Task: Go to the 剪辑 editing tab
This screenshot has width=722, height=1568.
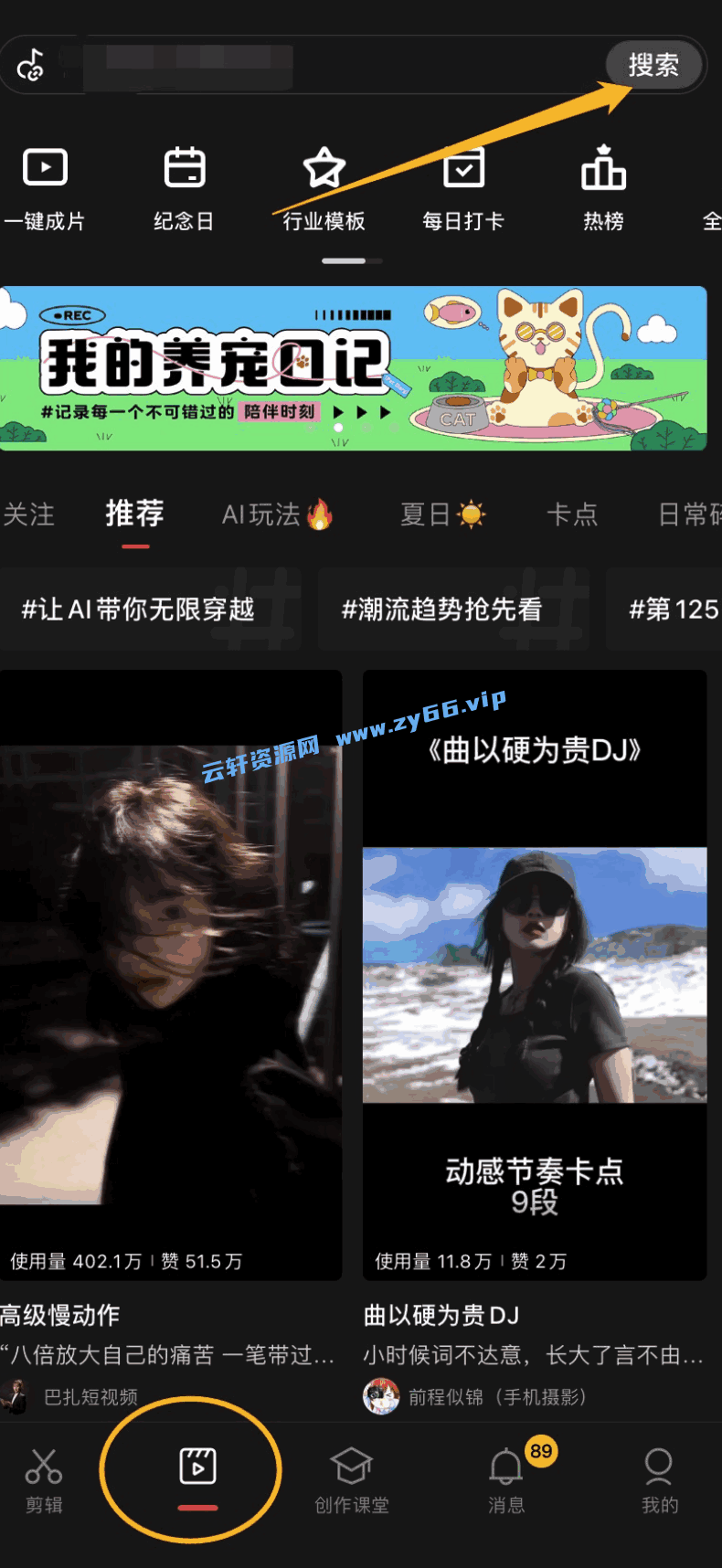Action: click(x=44, y=1480)
